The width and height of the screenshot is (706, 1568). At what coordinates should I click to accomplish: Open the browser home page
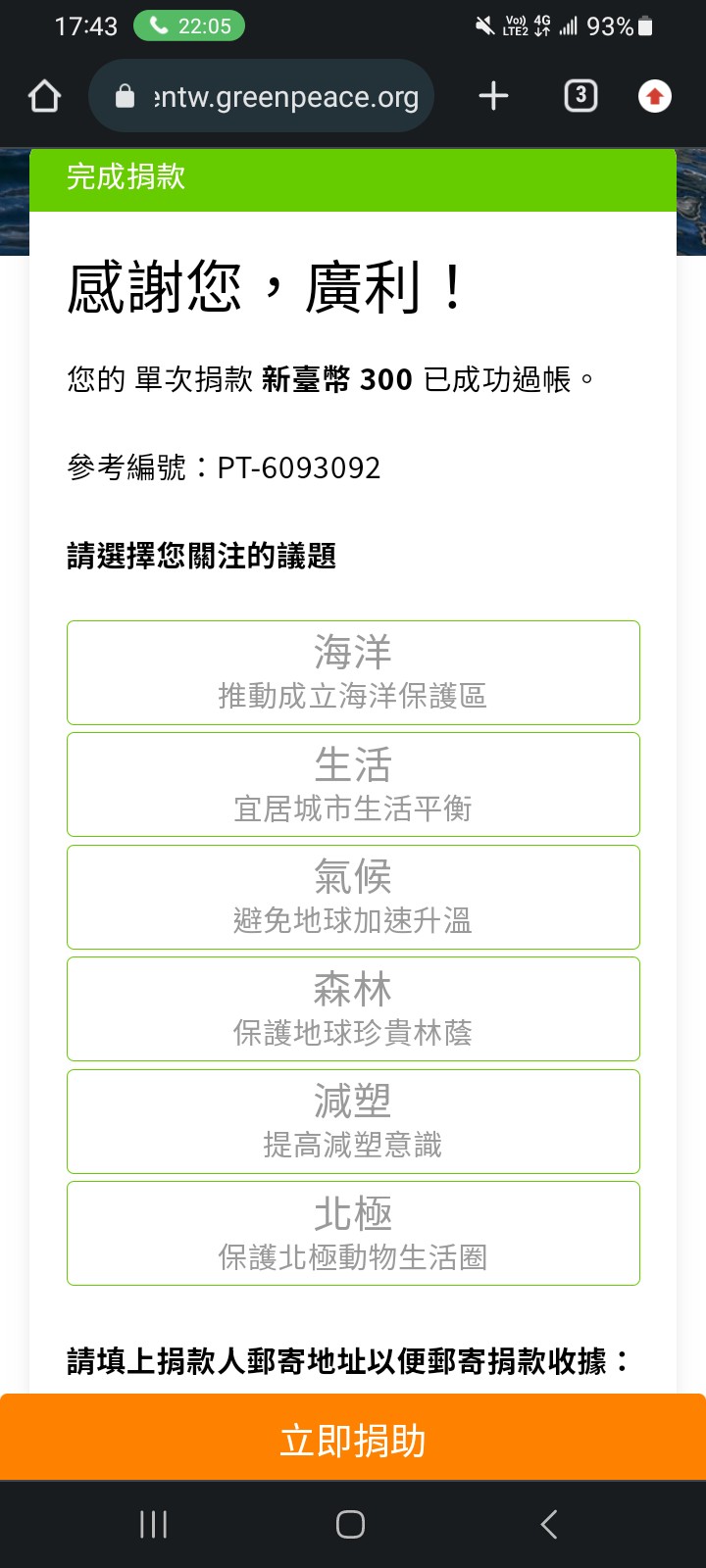45,96
